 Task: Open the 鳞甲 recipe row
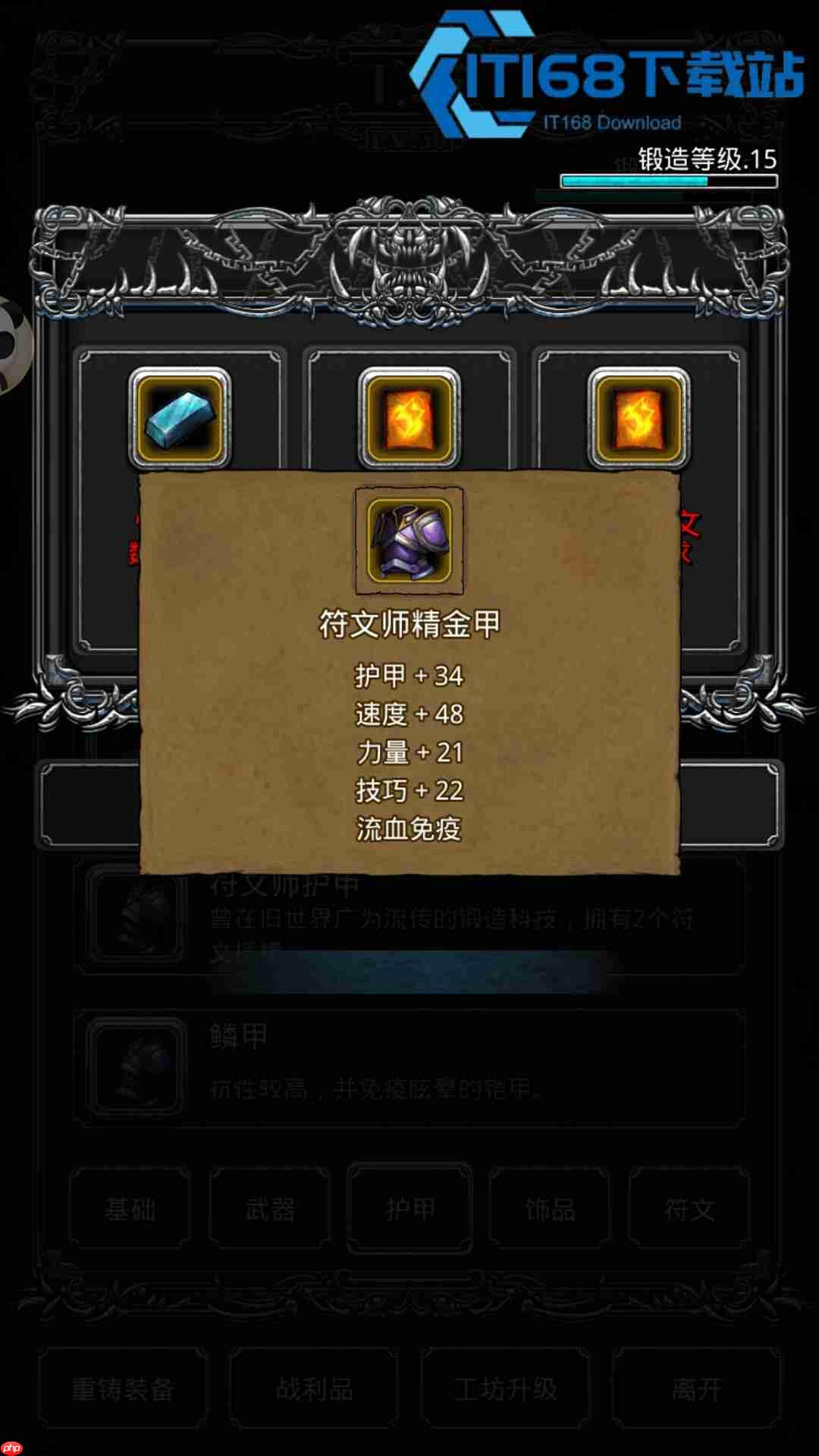[x=409, y=1068]
